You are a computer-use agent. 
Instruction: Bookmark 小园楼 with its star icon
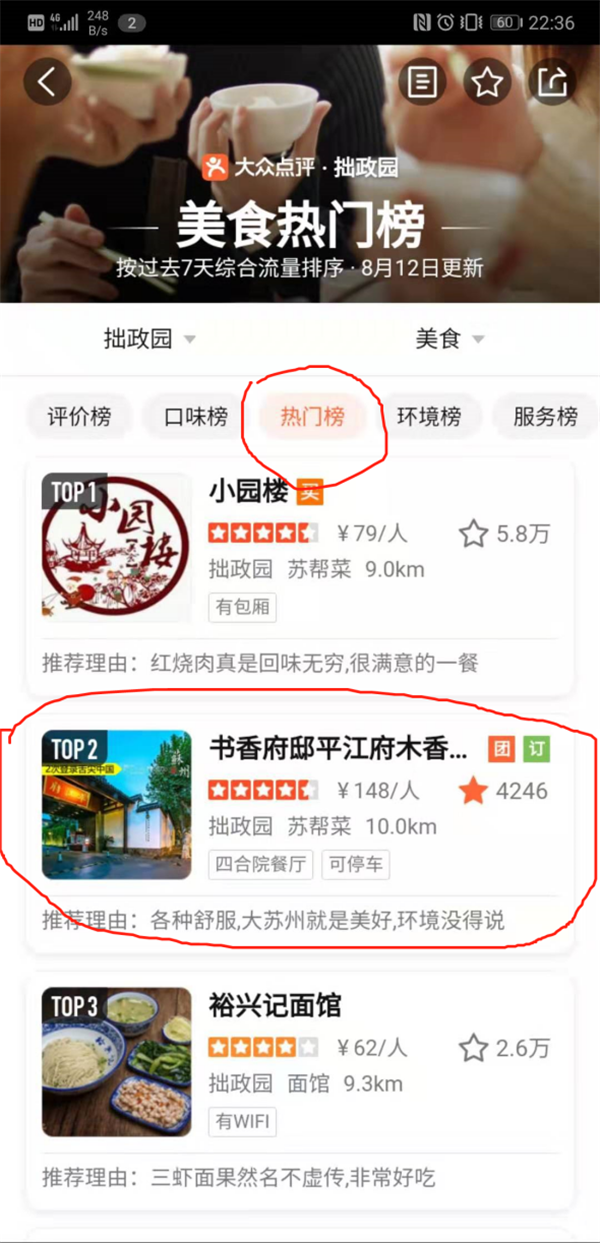(x=473, y=534)
